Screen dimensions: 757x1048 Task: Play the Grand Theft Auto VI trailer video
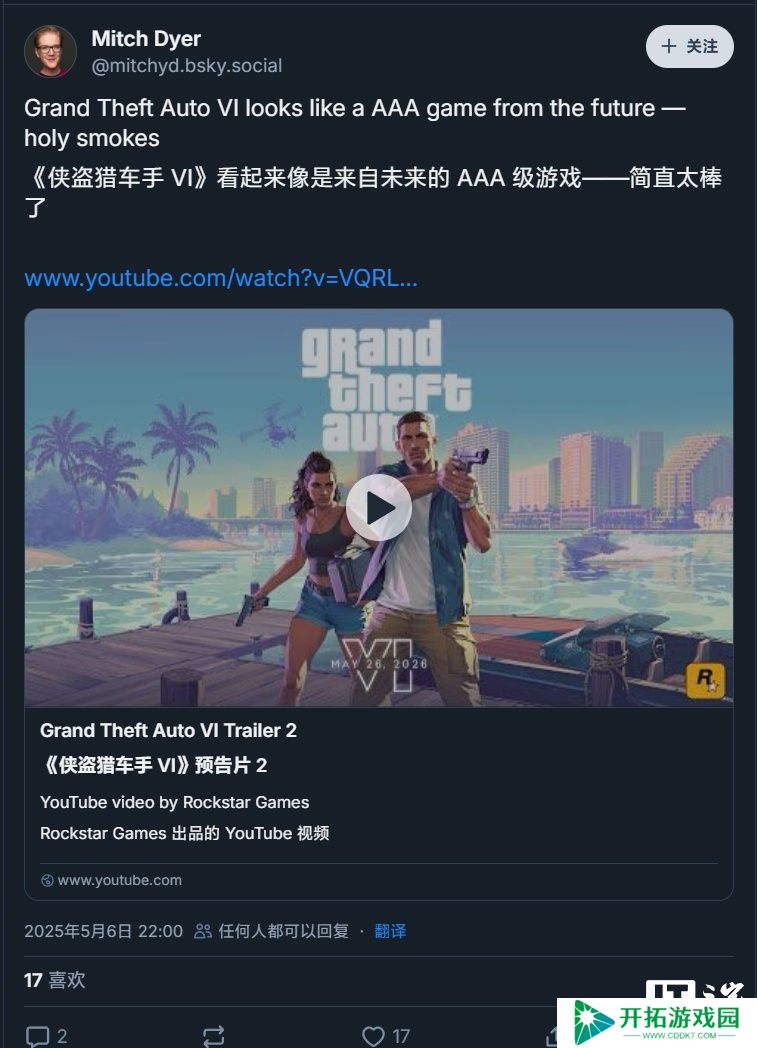pos(378,508)
